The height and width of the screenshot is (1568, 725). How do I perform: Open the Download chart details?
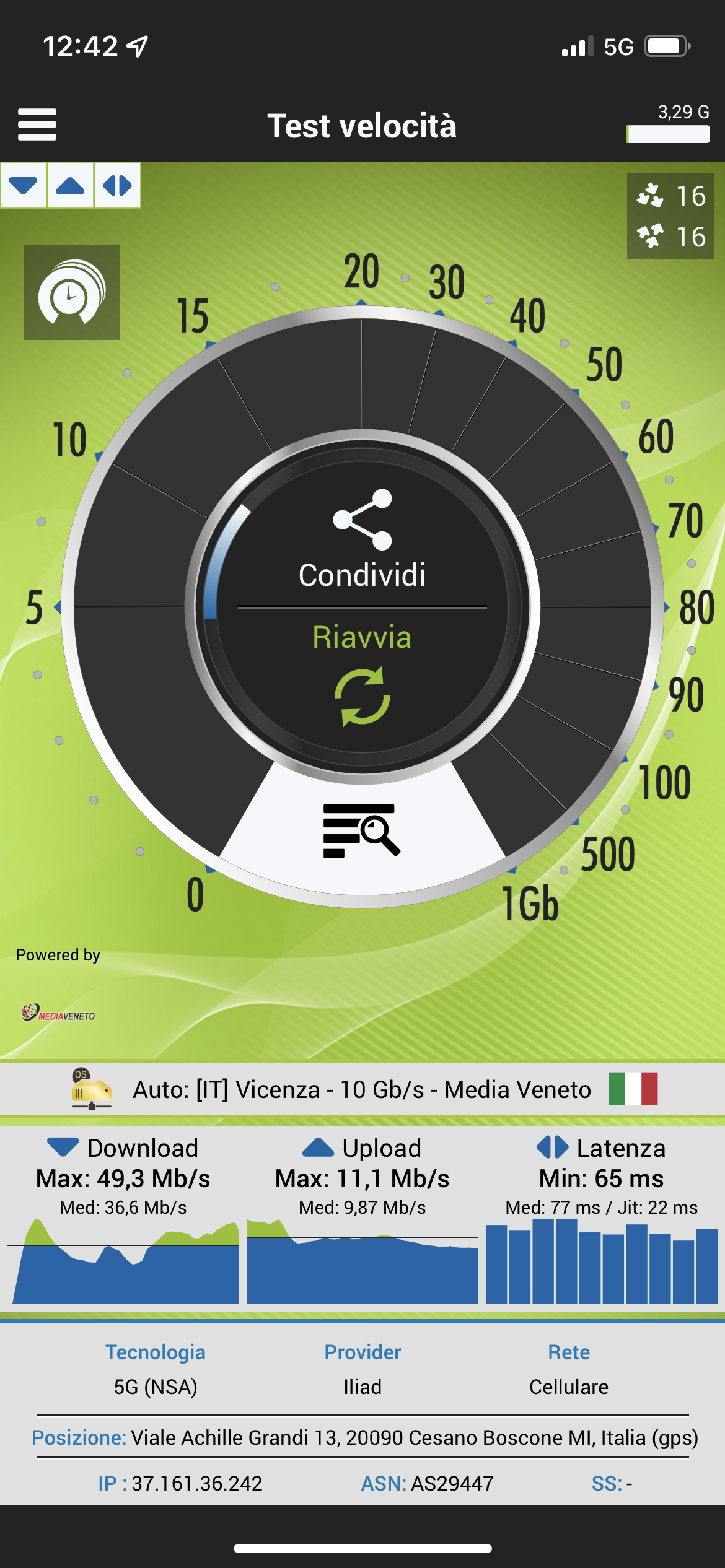point(124,1260)
